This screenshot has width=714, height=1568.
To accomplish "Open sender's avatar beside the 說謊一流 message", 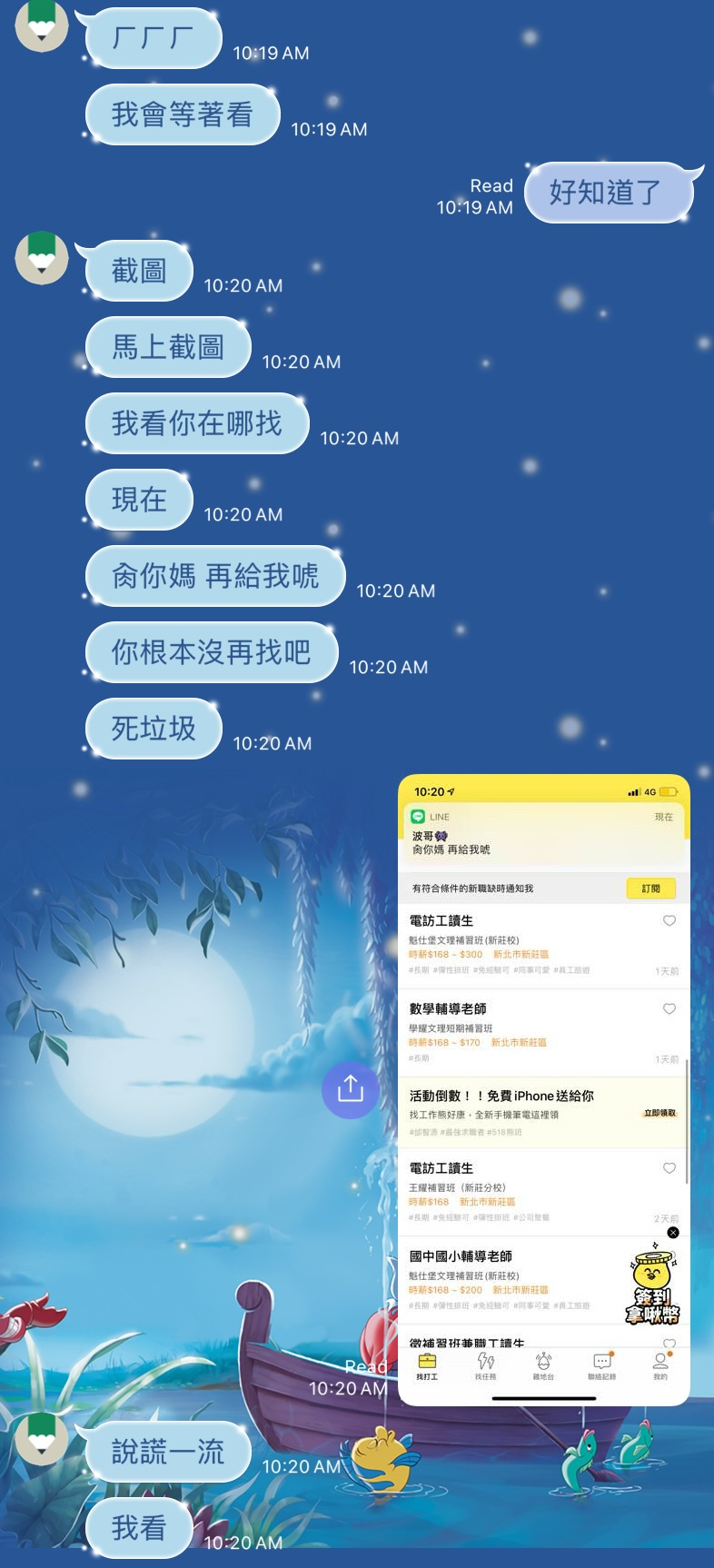I will 42,1439.
